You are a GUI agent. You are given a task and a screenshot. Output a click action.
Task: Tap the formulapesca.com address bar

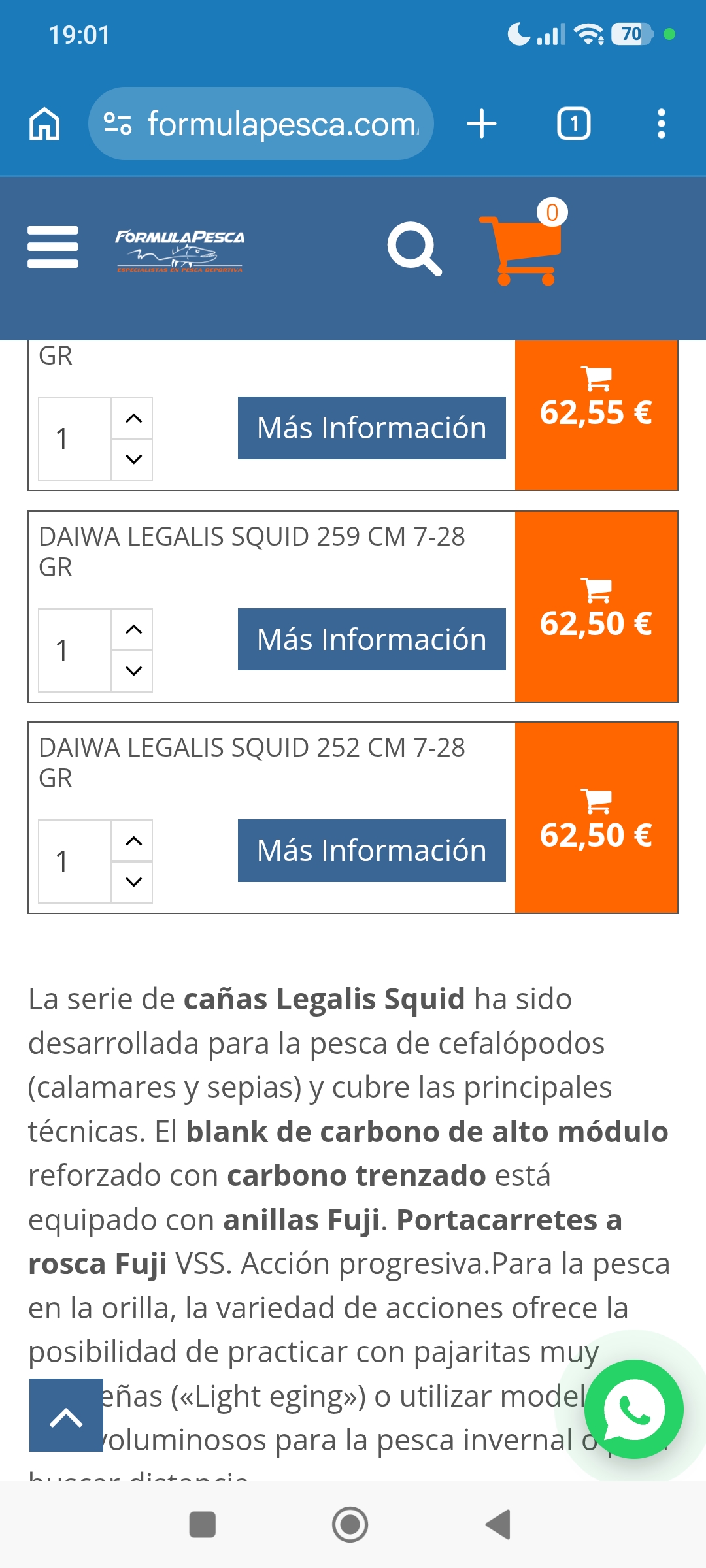(x=261, y=123)
